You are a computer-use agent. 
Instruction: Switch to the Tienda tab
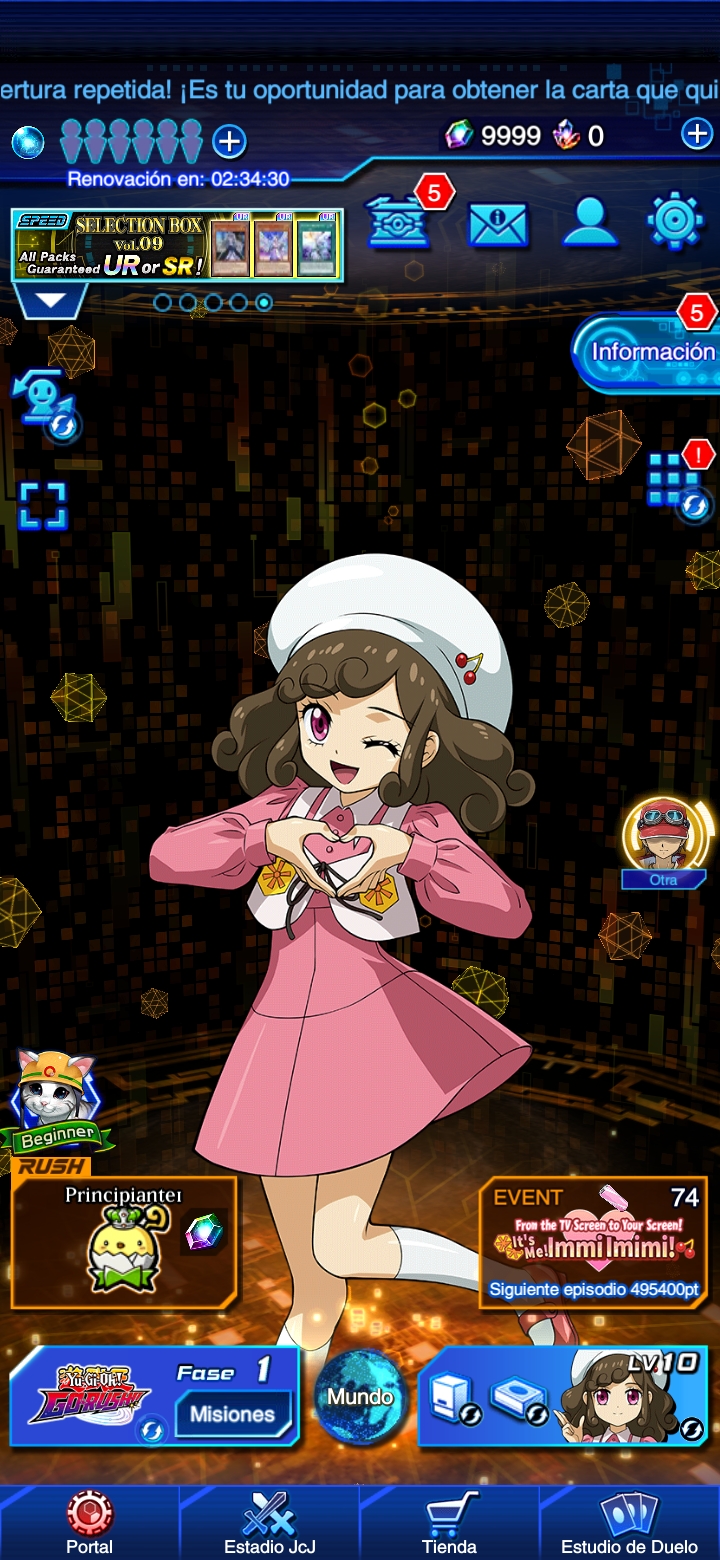[449, 1523]
